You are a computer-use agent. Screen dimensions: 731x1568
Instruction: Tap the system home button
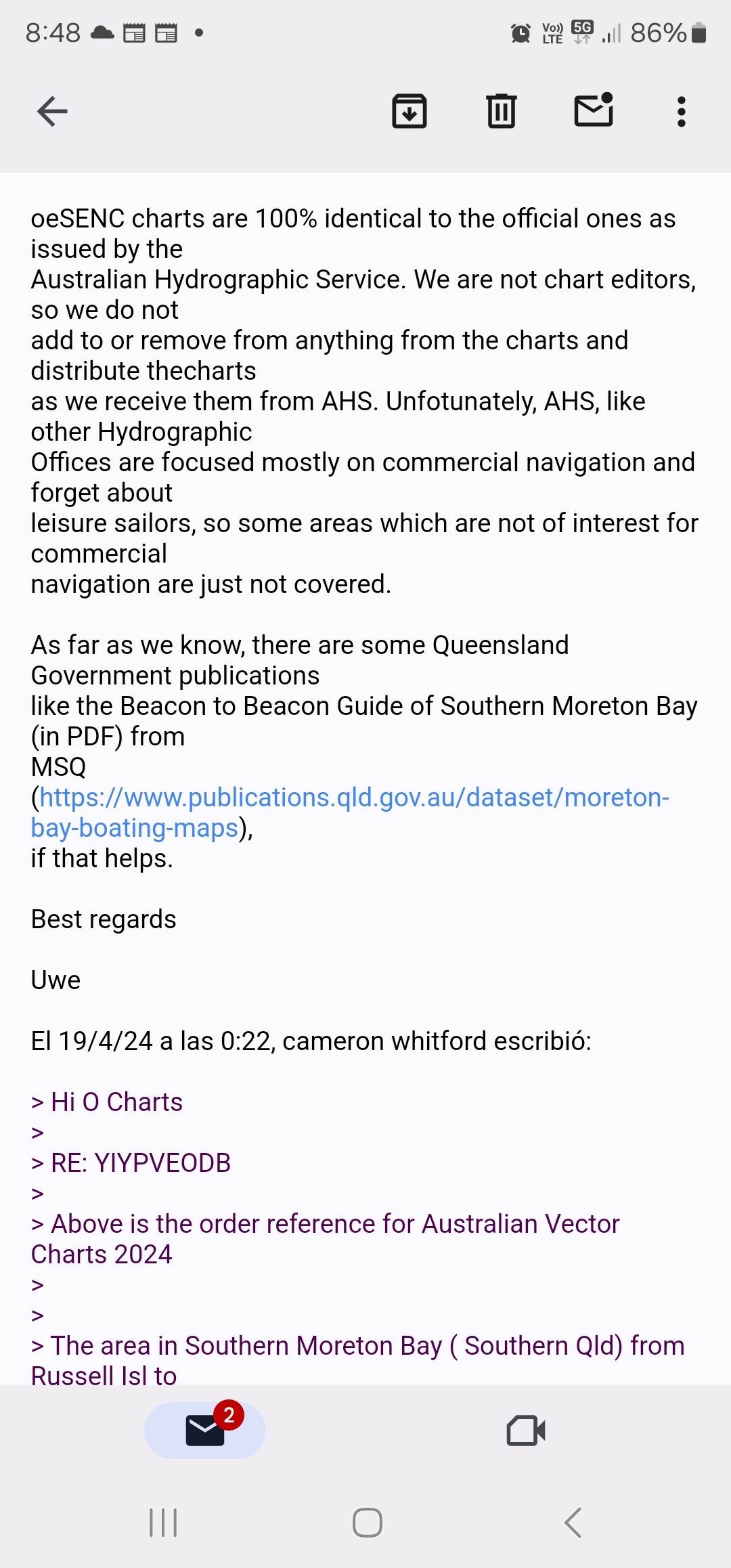367,1523
